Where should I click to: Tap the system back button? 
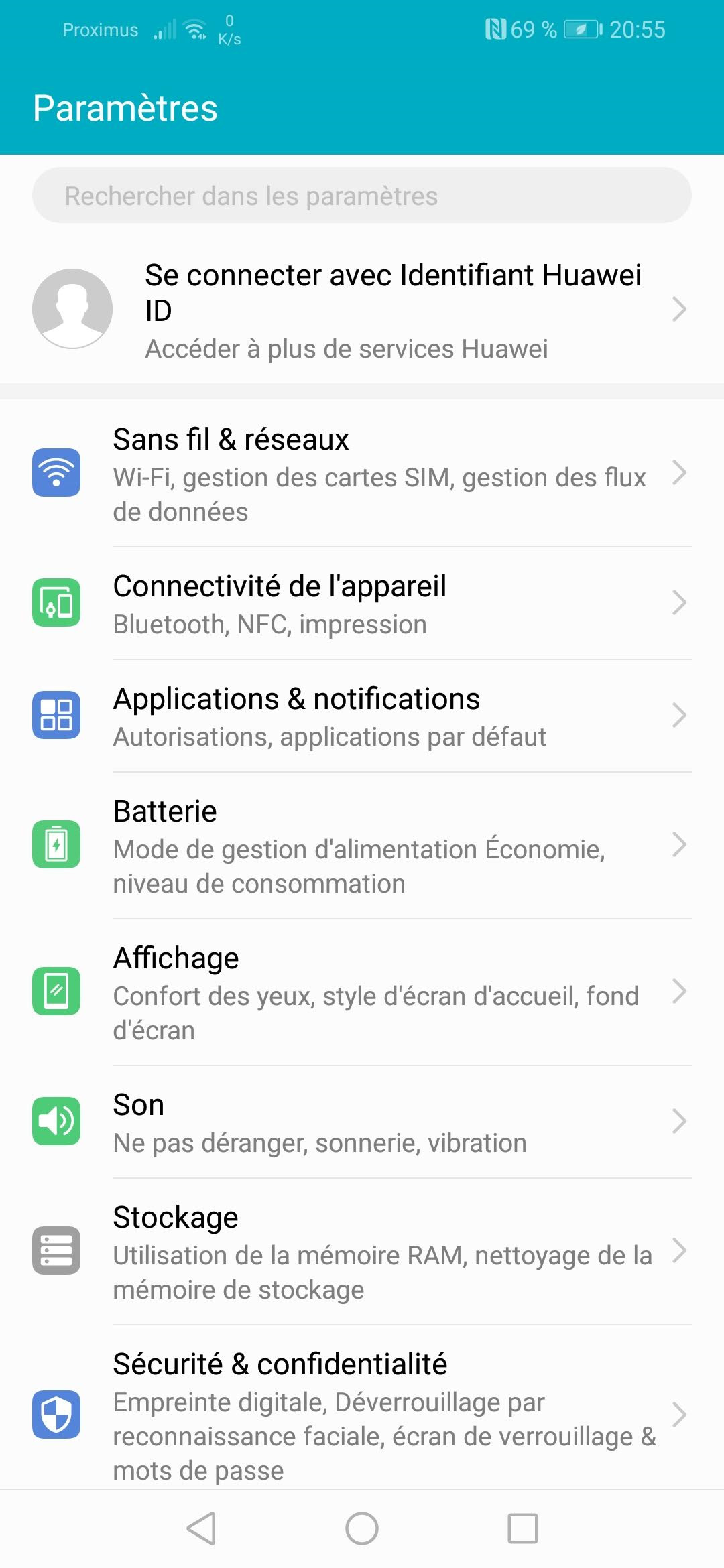[x=201, y=1528]
